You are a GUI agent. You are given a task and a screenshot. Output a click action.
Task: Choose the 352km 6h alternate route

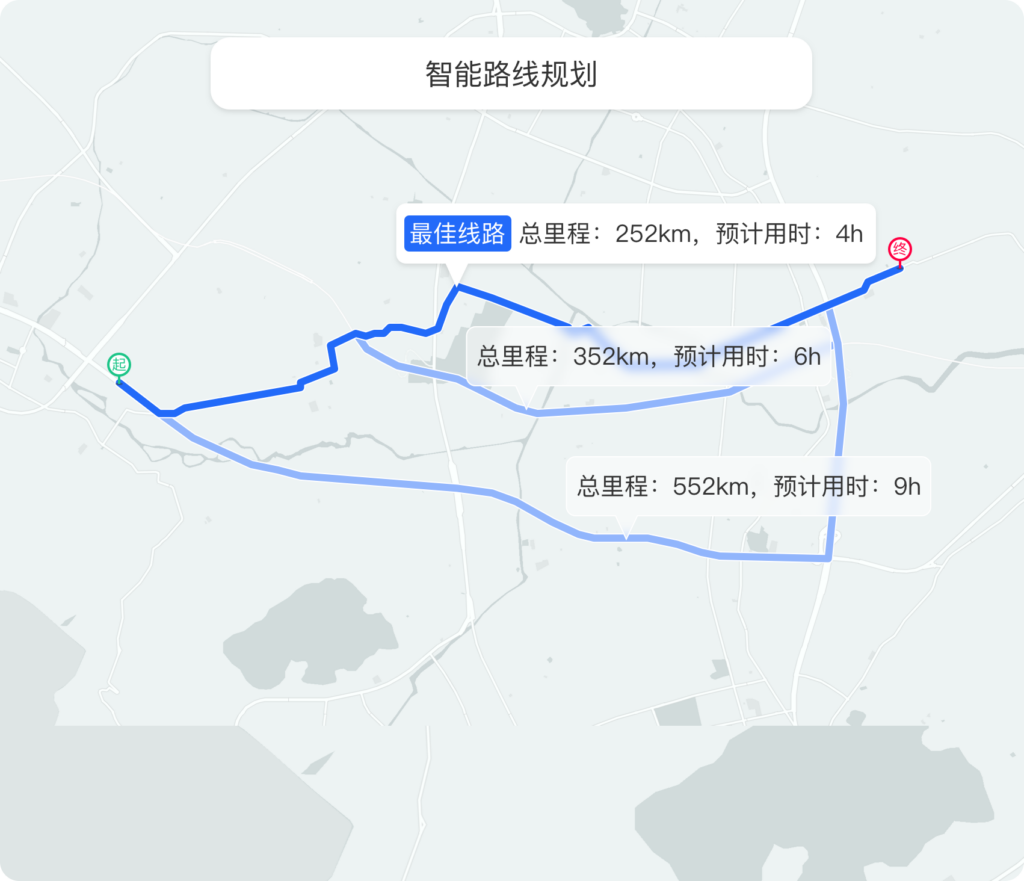point(648,356)
